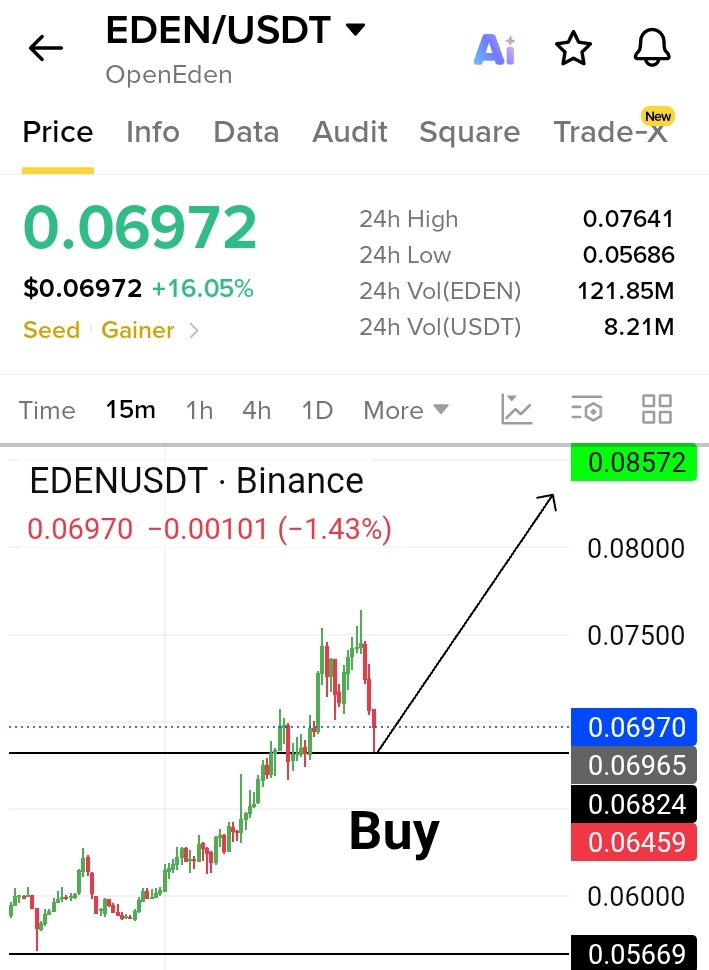Select the Time chart view
The image size is (709, 970).
(x=47, y=410)
